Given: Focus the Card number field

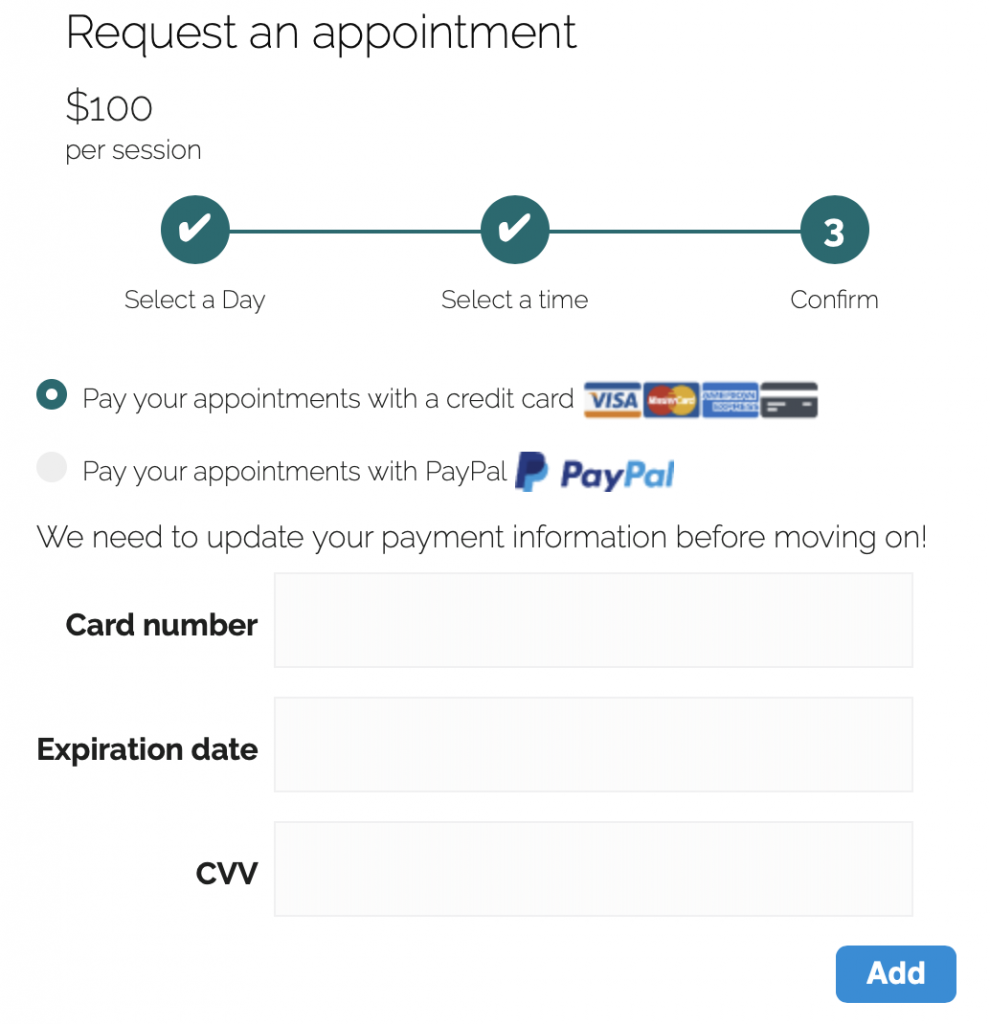Looking at the screenshot, I should click(593, 620).
